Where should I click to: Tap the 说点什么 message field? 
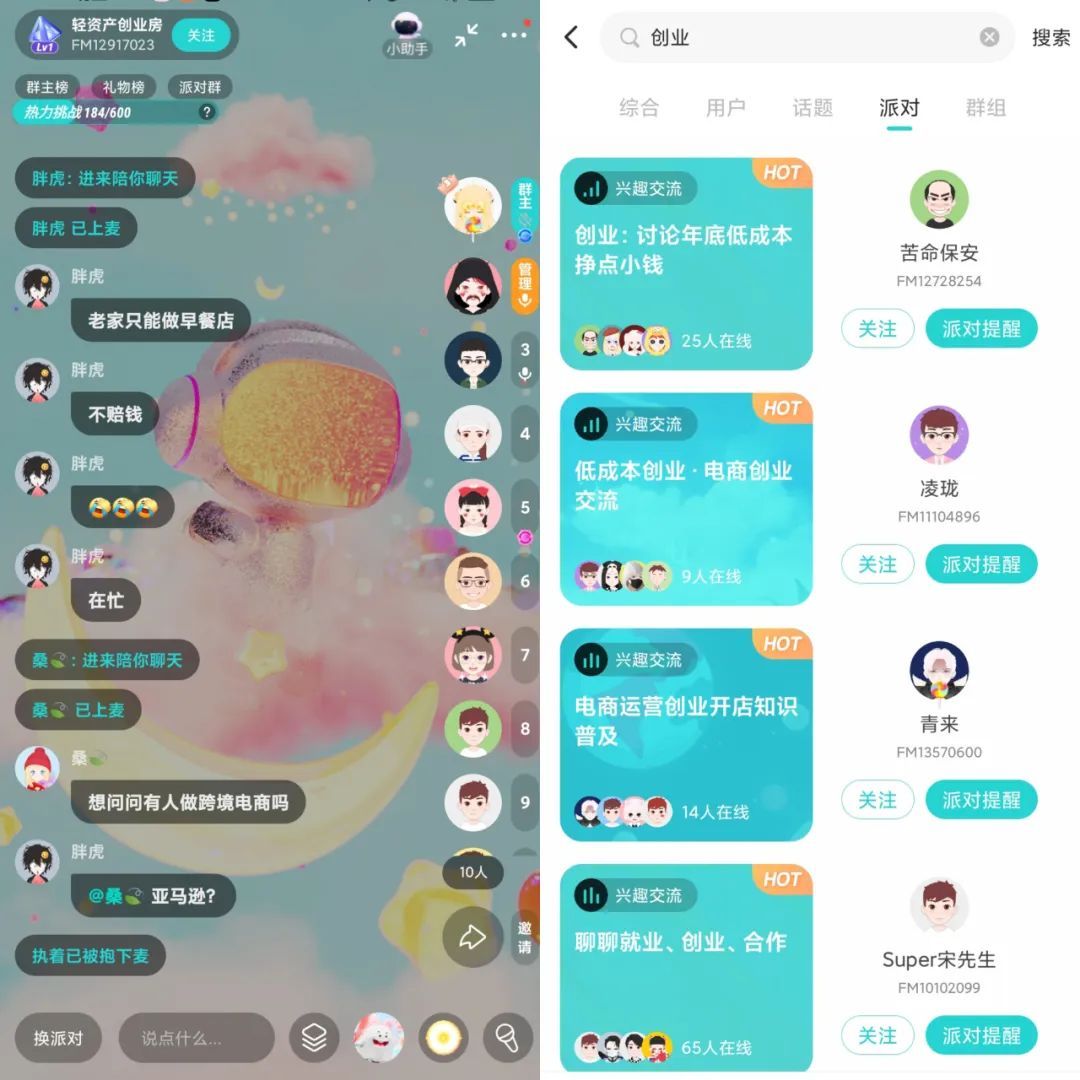pyautogui.click(x=196, y=1037)
